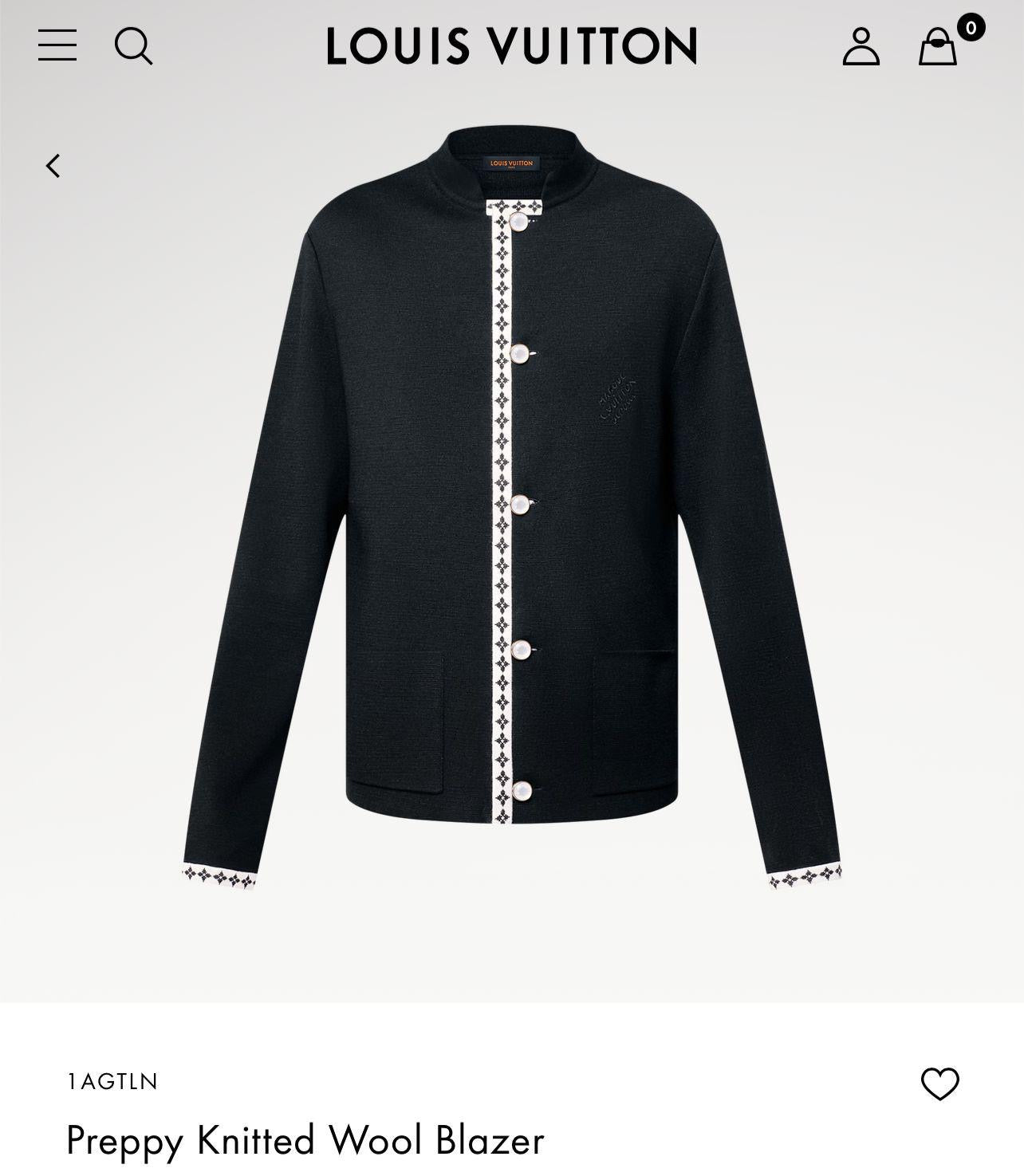Collapse back to the previous page

pos(53,165)
